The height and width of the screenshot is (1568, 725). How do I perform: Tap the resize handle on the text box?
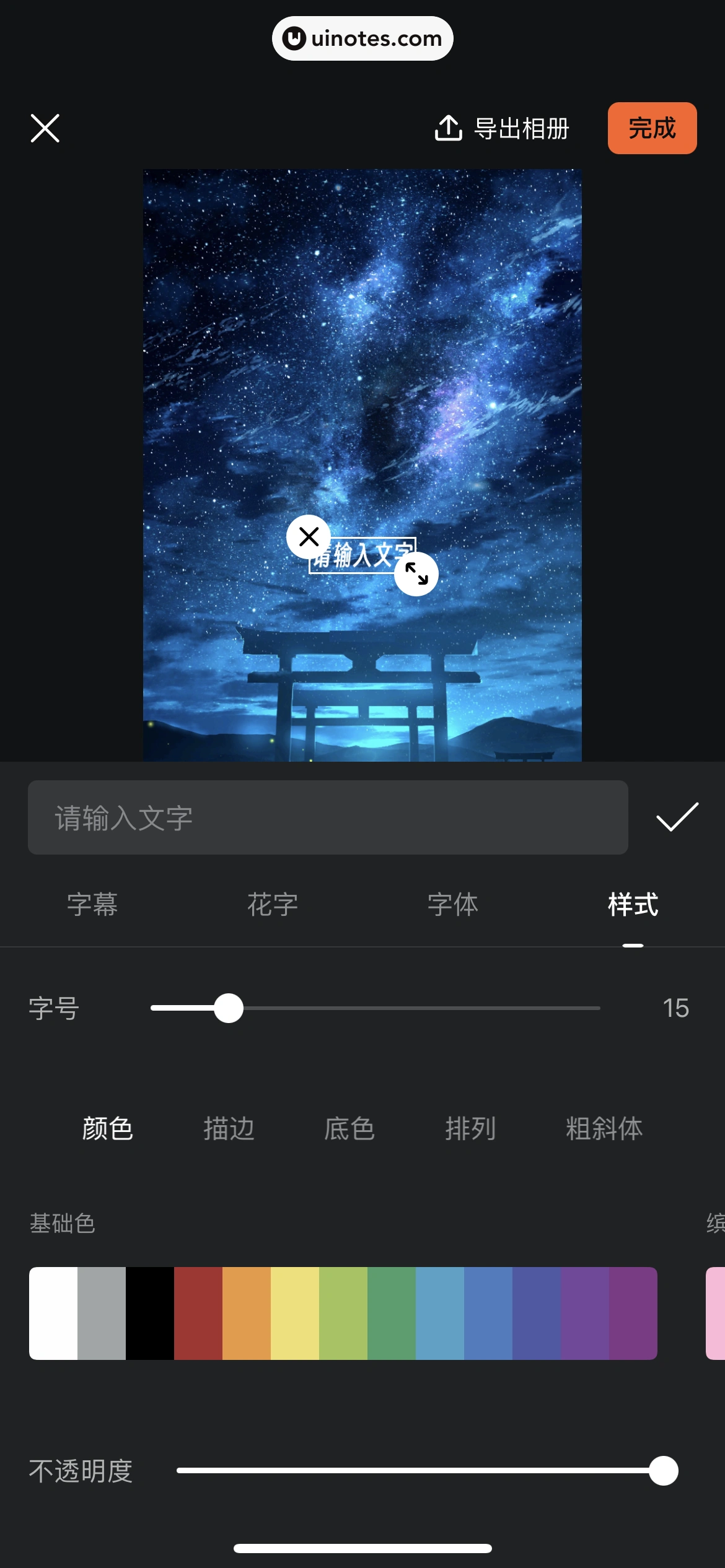pos(415,573)
